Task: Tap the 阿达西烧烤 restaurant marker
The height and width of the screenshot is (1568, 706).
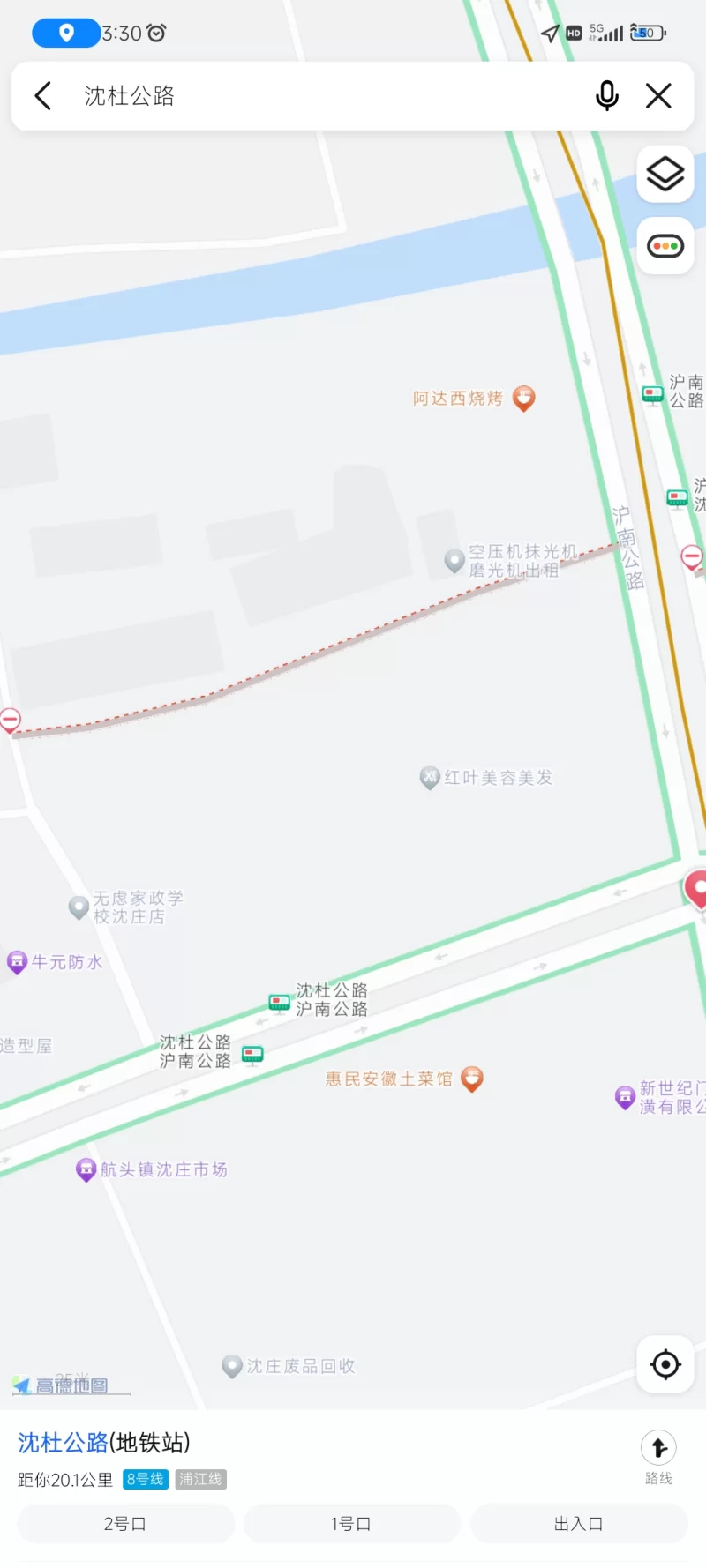Action: [x=524, y=399]
